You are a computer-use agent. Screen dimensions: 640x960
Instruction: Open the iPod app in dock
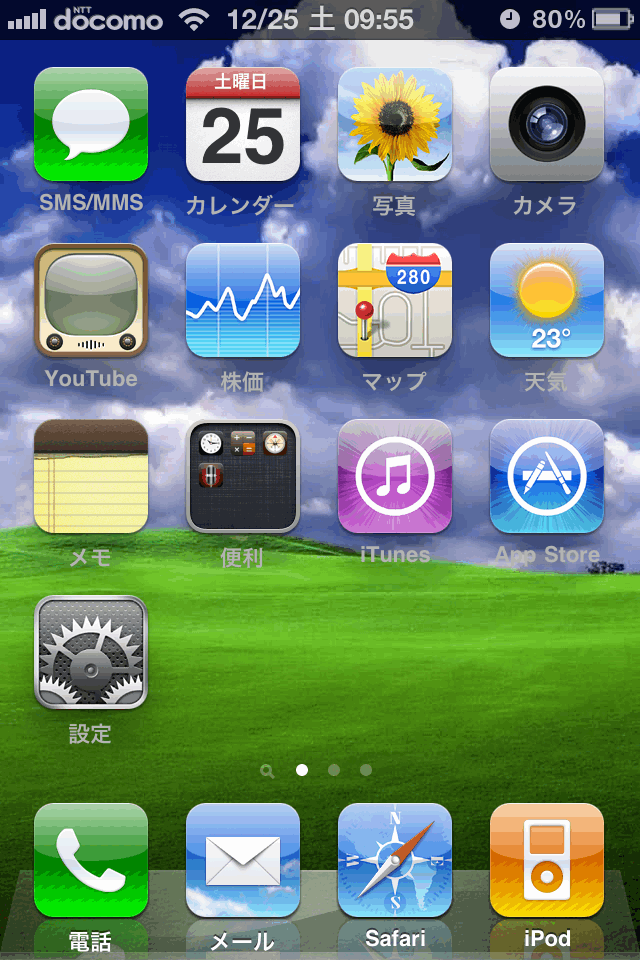coord(547,861)
